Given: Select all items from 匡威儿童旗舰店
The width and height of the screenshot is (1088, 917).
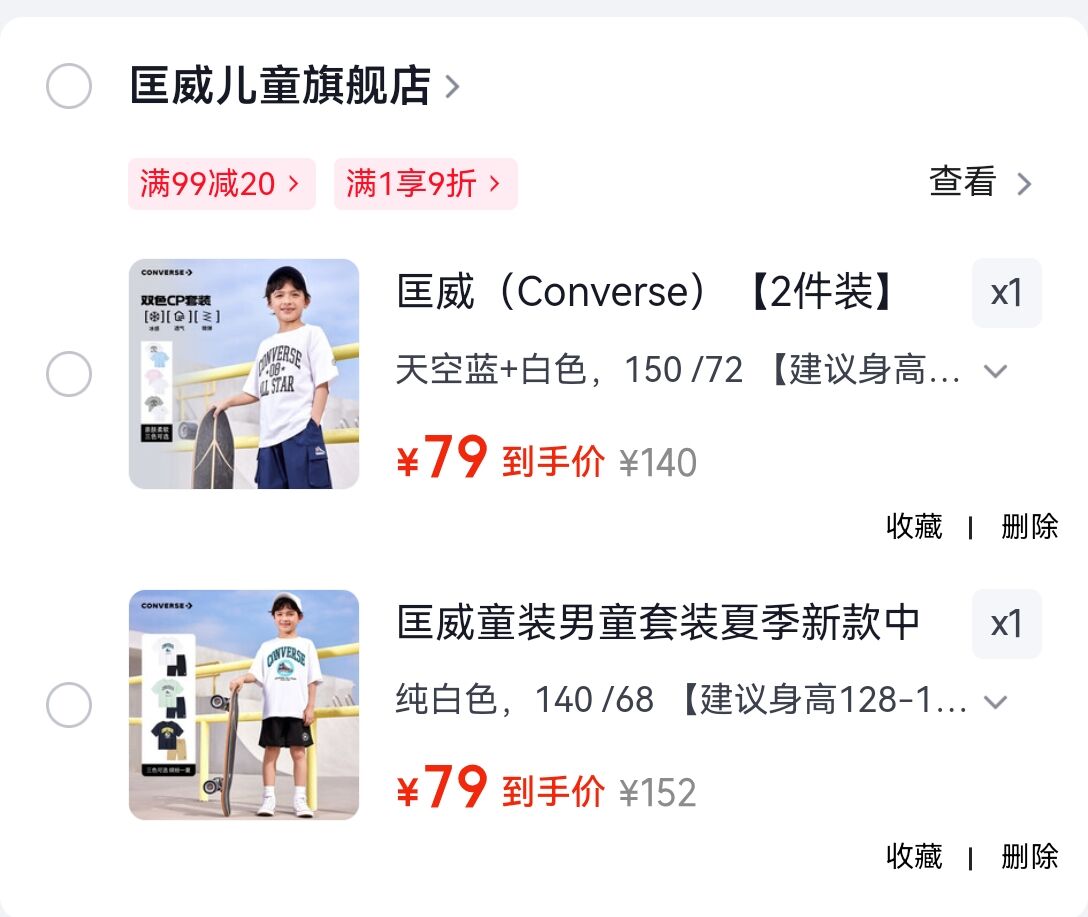Looking at the screenshot, I should click(69, 86).
